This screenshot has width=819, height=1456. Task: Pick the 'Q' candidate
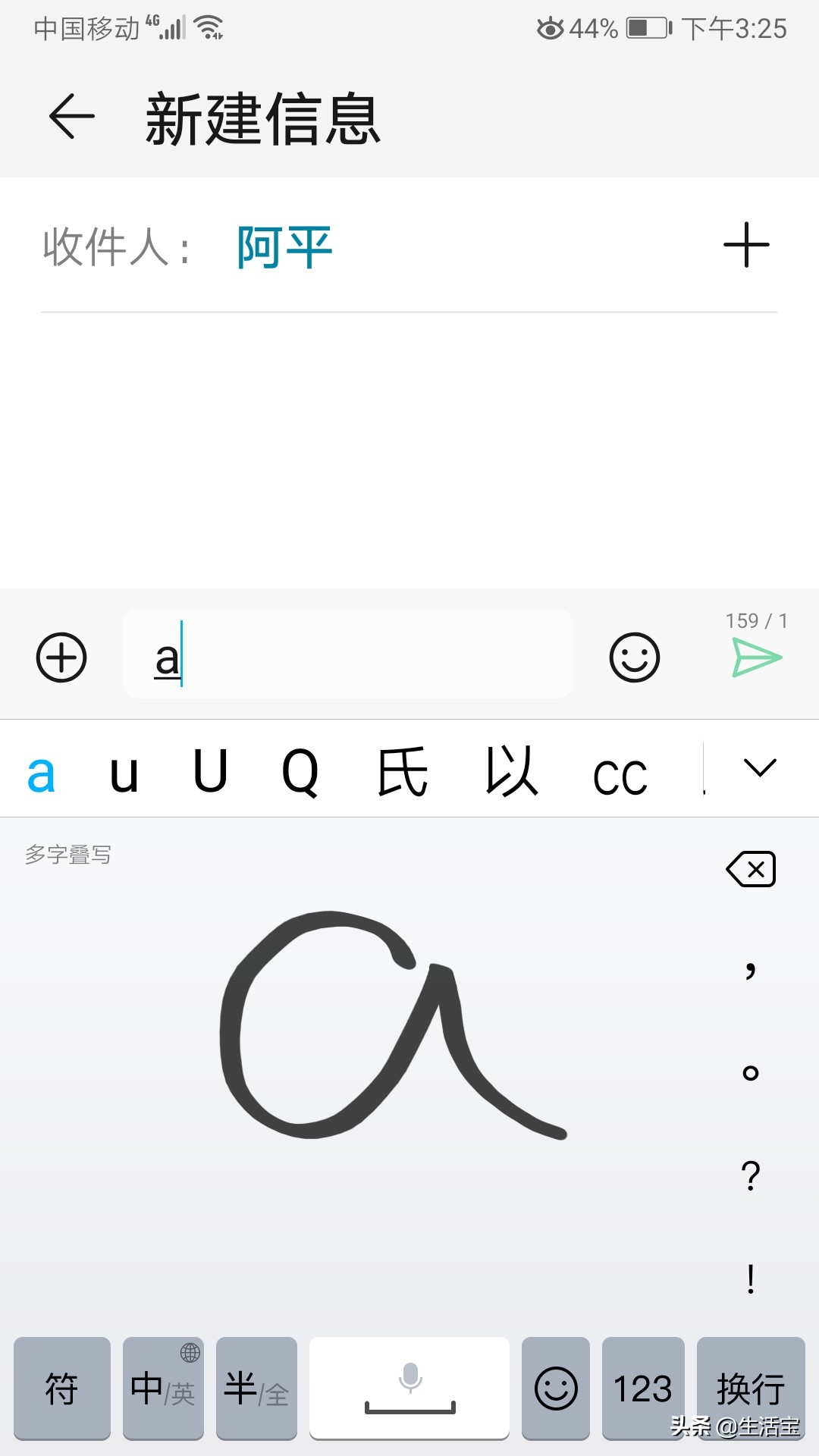coord(300,772)
